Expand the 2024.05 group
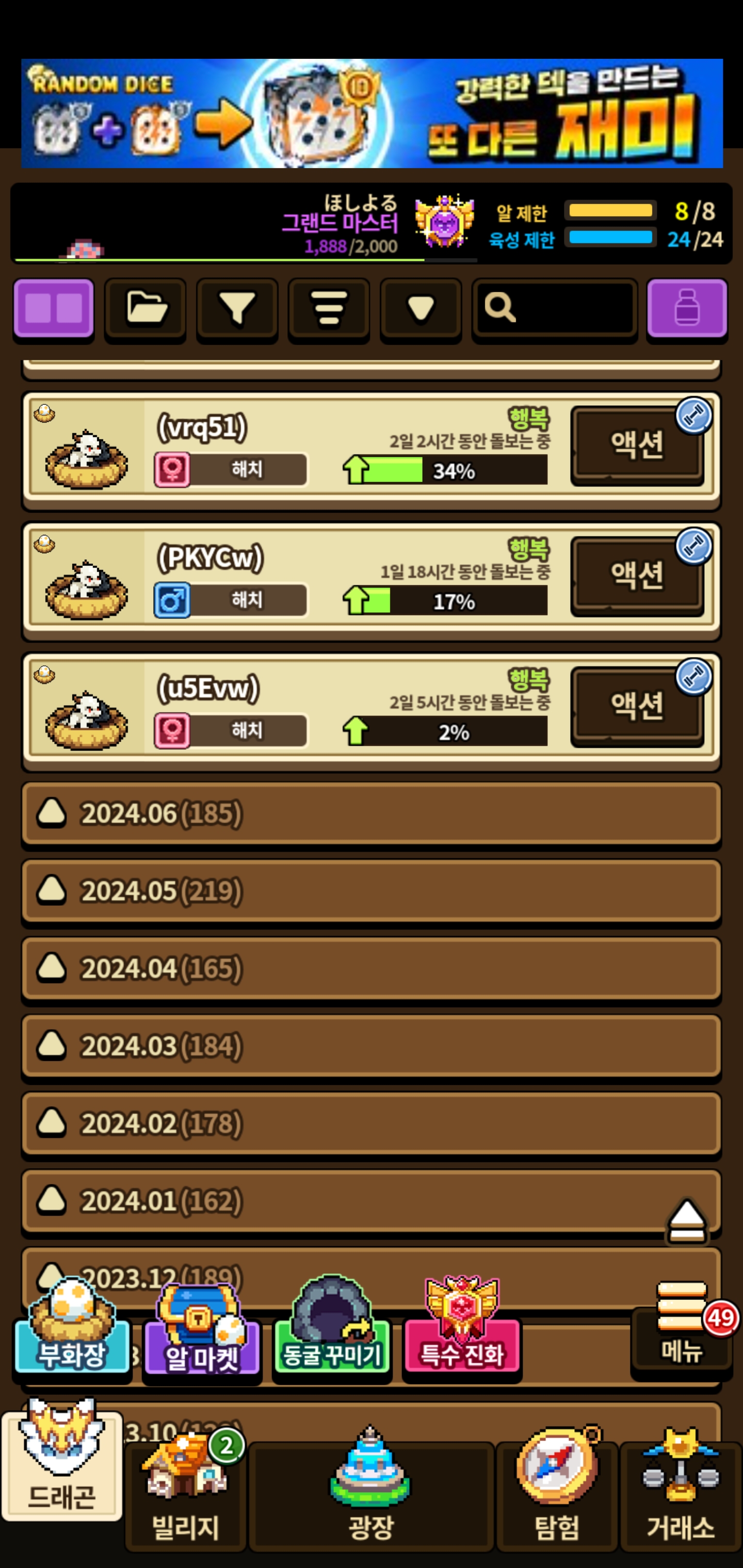743x1568 pixels. 372,891
